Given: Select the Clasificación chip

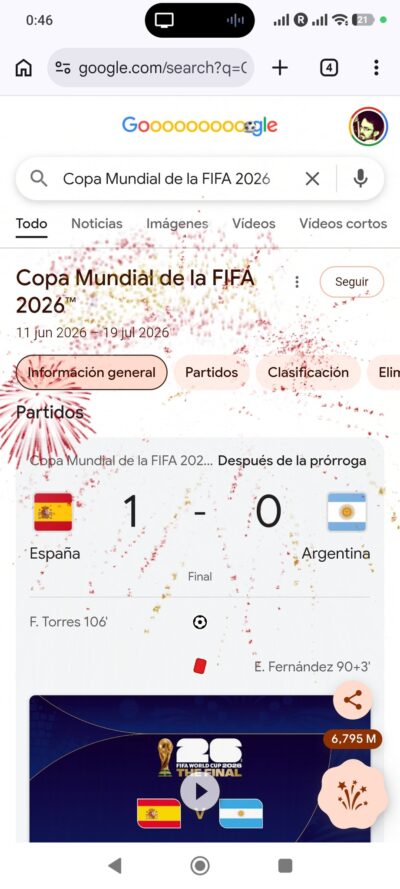Looking at the screenshot, I should click(308, 372).
